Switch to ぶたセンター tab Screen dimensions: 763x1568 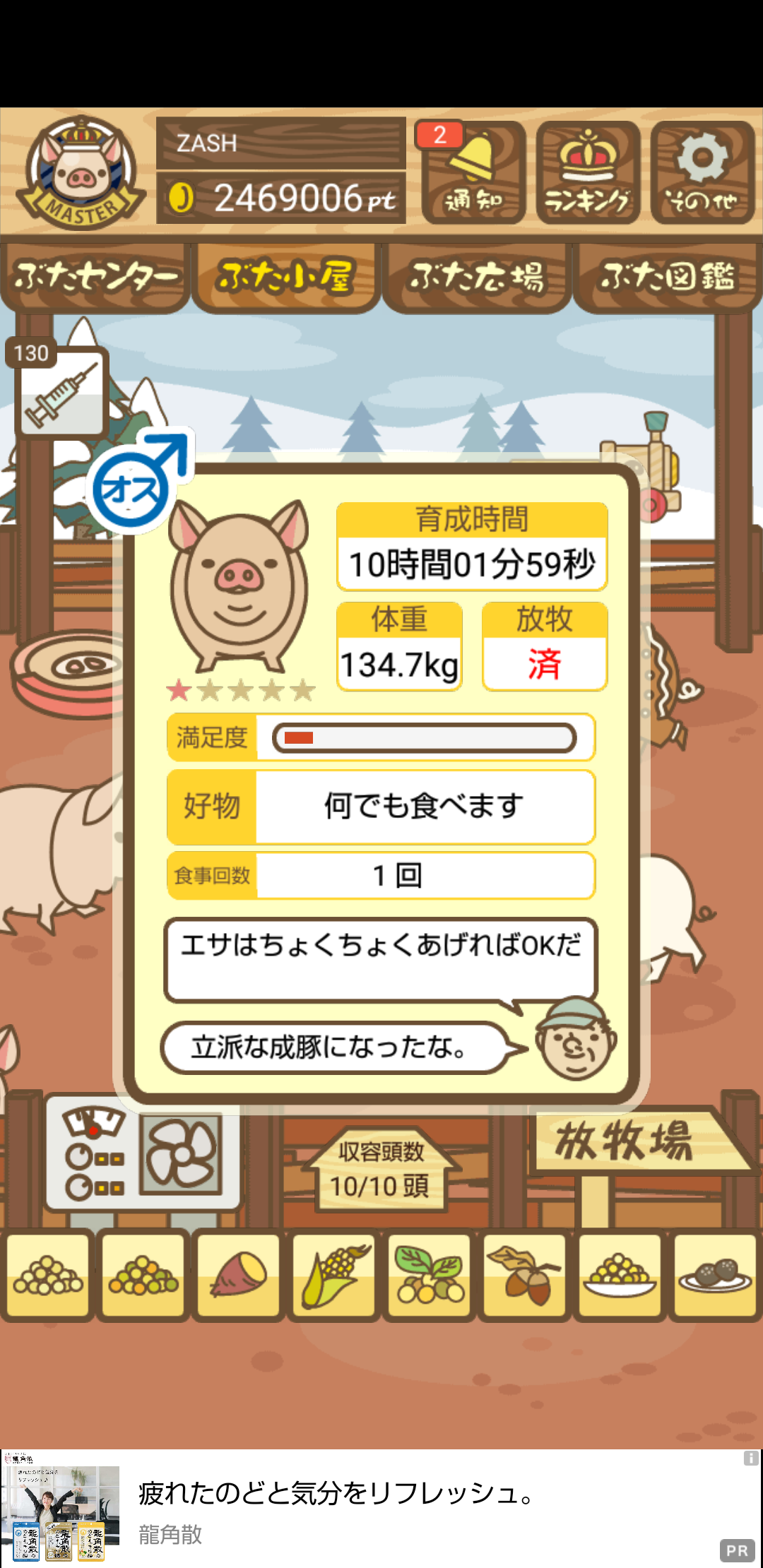pos(95,277)
